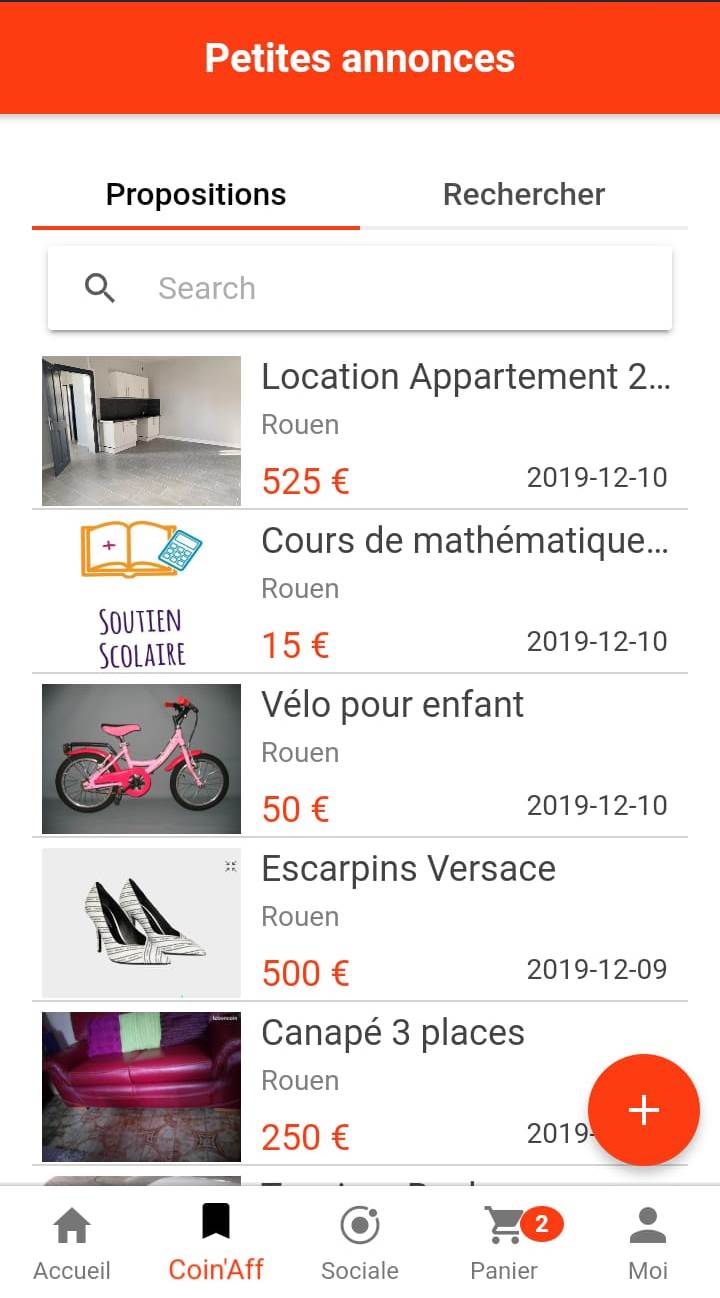Go to the Accueil tab

72,1243
